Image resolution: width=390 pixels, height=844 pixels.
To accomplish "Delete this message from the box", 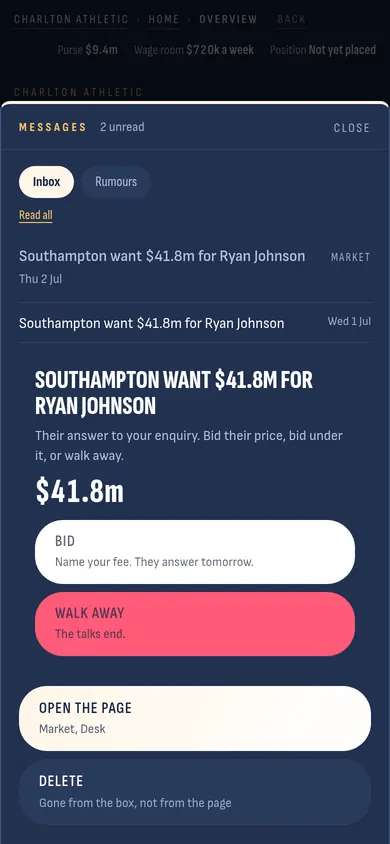I will point(195,792).
